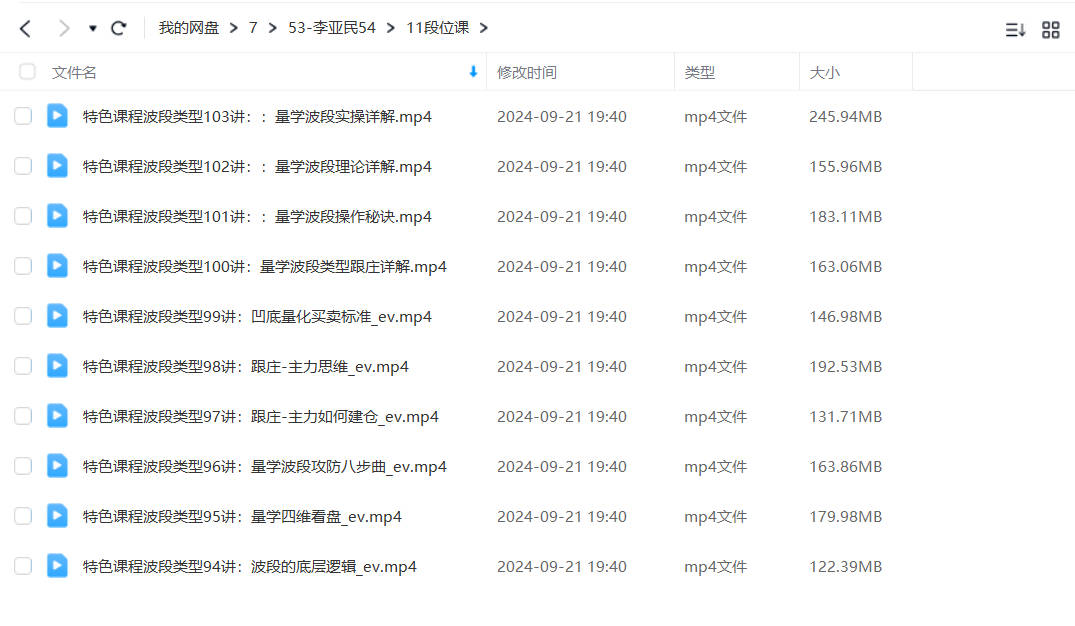The height and width of the screenshot is (626, 1075).
Task: Open 我的网盘 in the breadcrumb
Action: pos(188,28)
